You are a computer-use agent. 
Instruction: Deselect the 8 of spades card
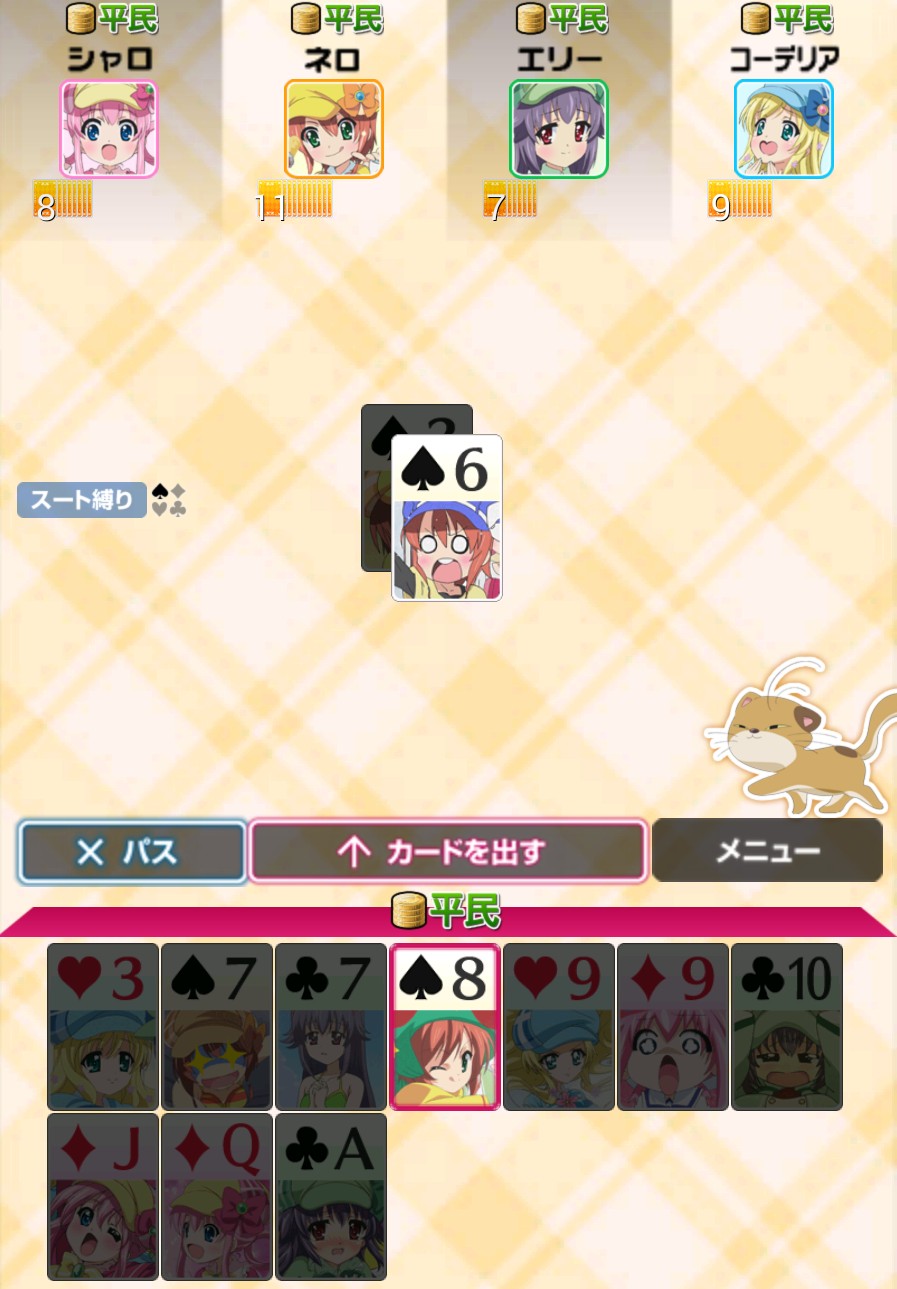[x=445, y=1027]
